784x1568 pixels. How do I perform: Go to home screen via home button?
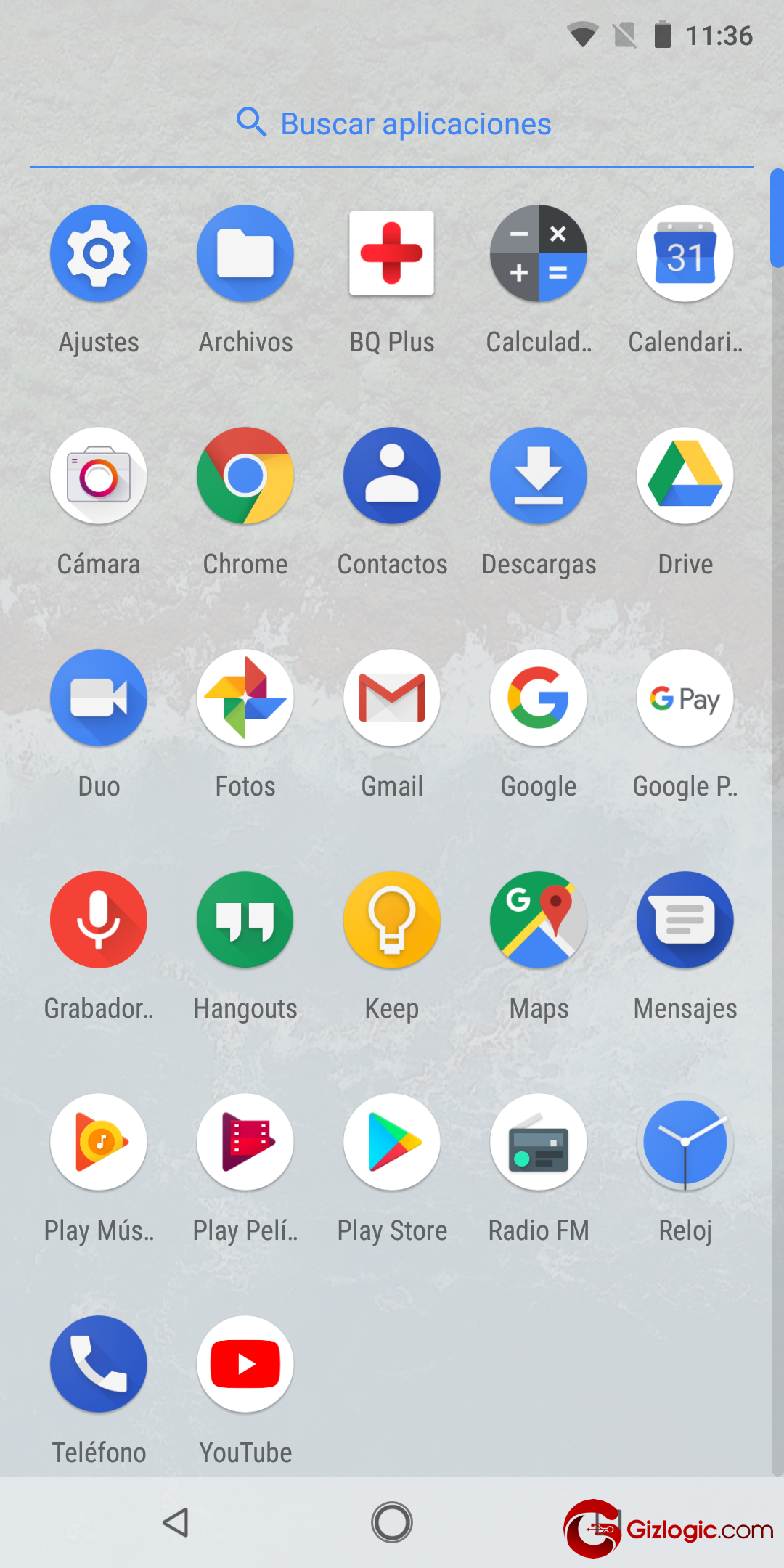tap(392, 1522)
